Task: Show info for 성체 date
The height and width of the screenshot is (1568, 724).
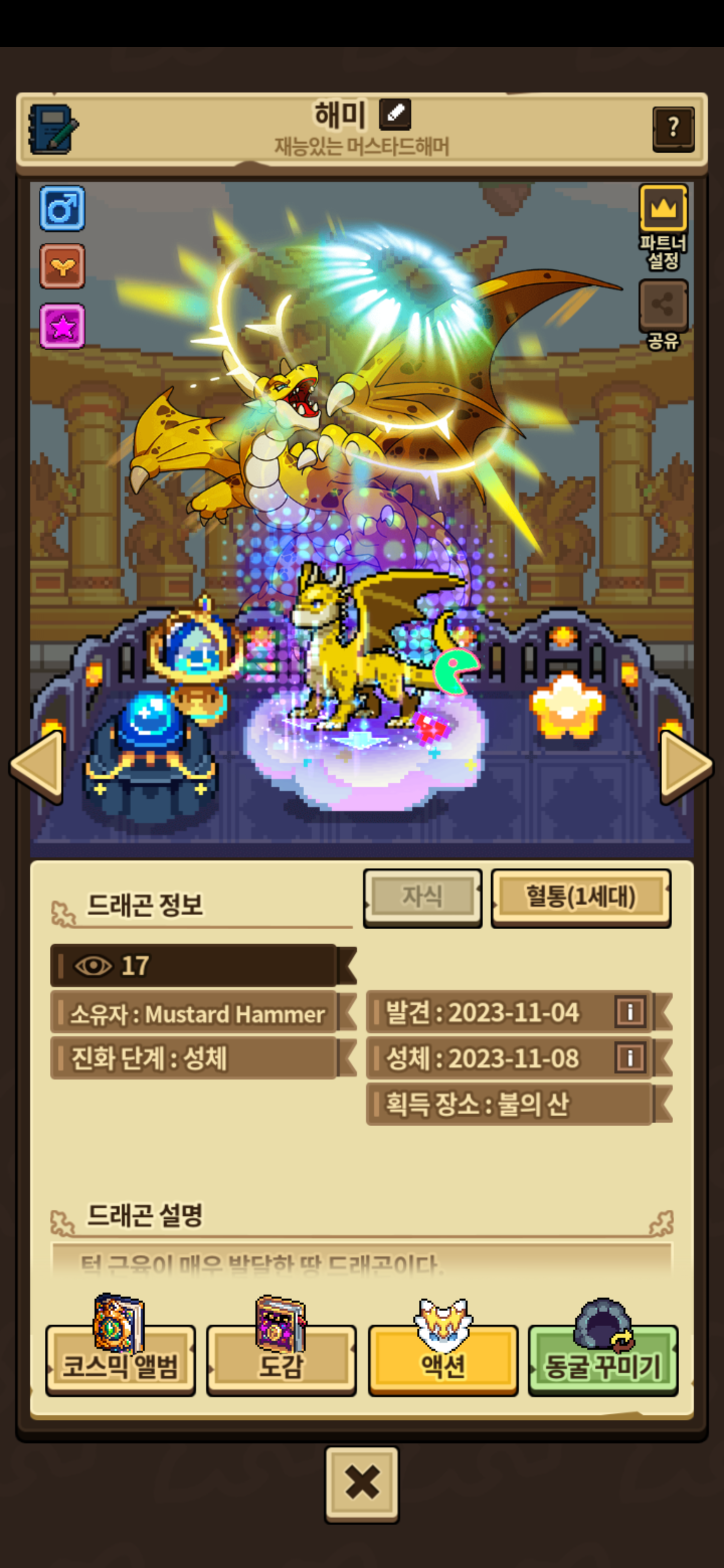Action: click(x=629, y=1058)
